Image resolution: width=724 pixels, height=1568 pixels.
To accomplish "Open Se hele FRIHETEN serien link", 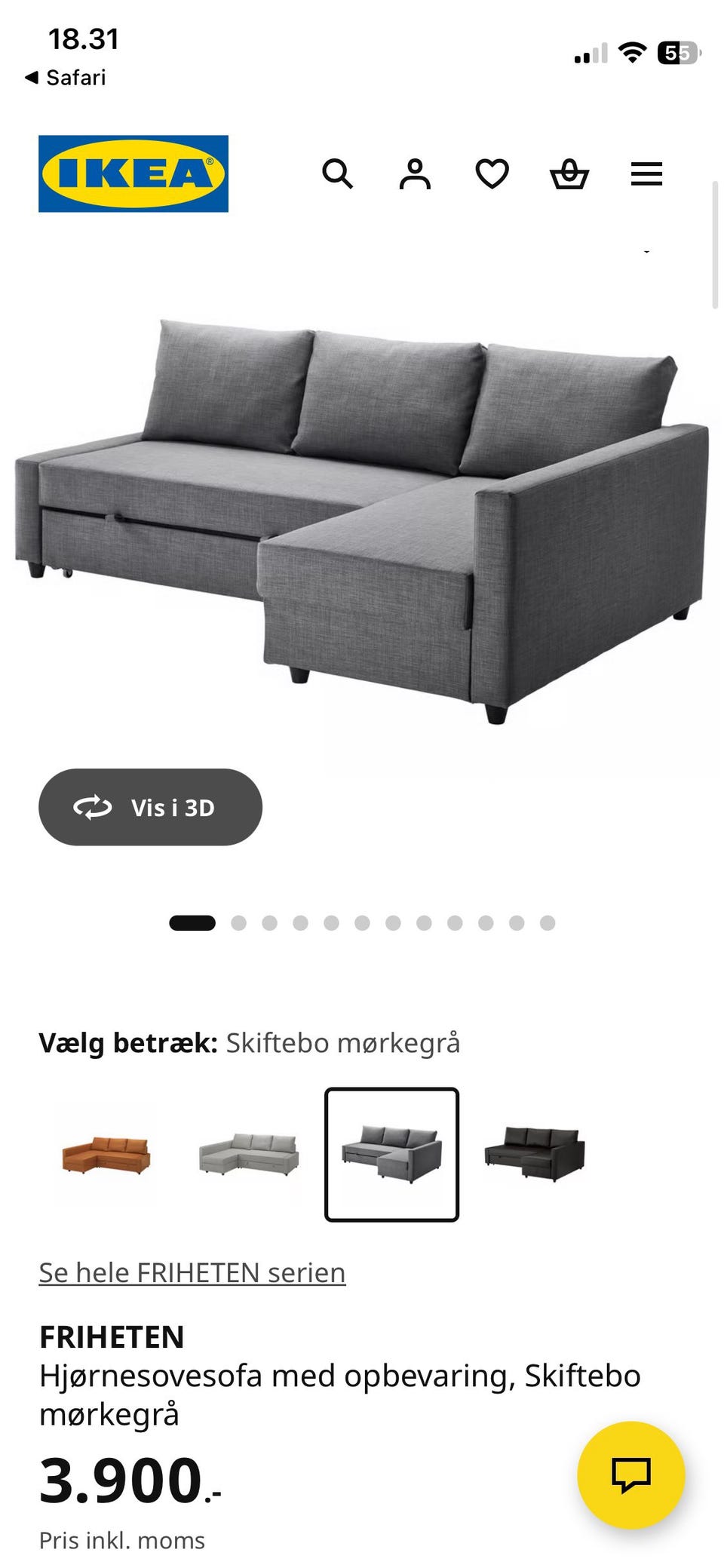I will coord(191,1272).
